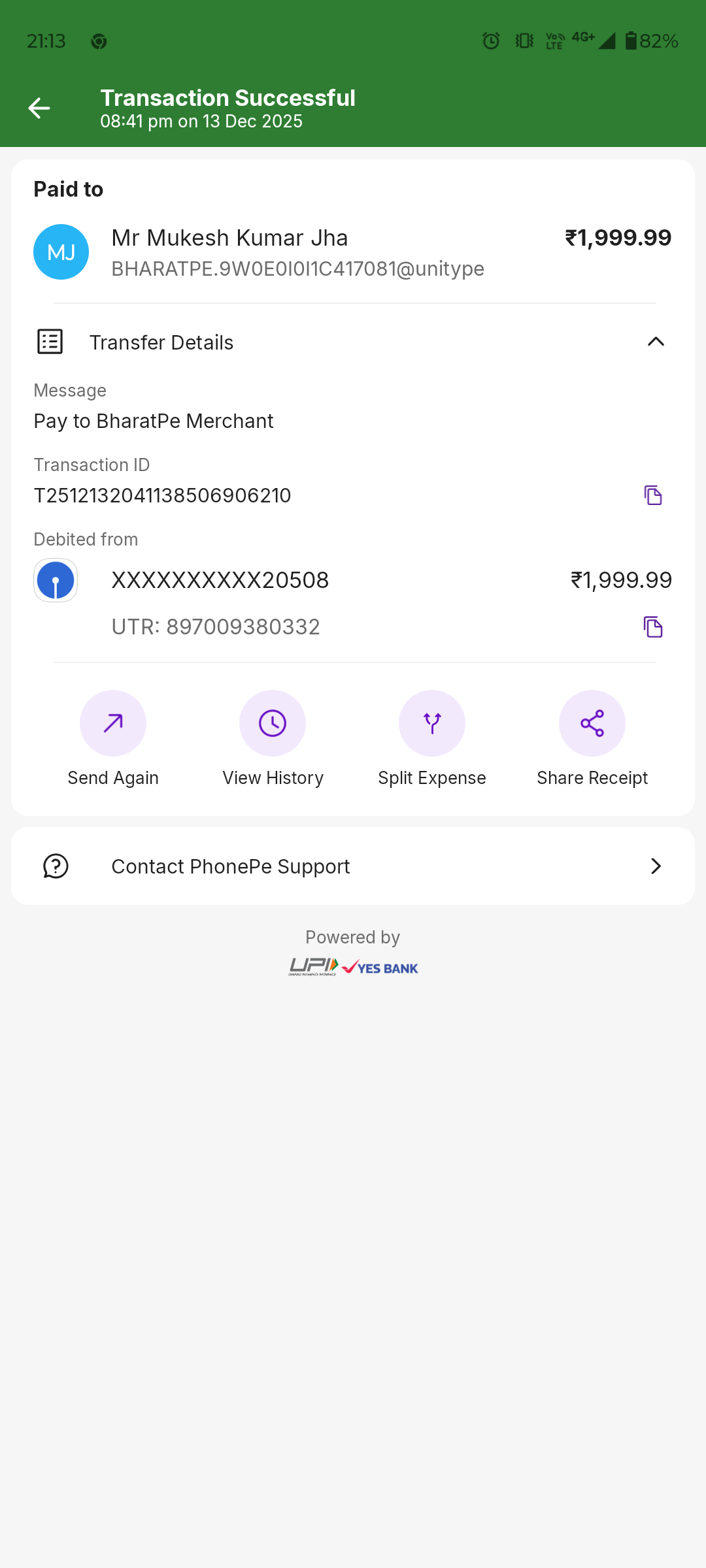Viewport: 706px width, 1568px height.
Task: Go back using the top arrow
Action: pos(39,108)
